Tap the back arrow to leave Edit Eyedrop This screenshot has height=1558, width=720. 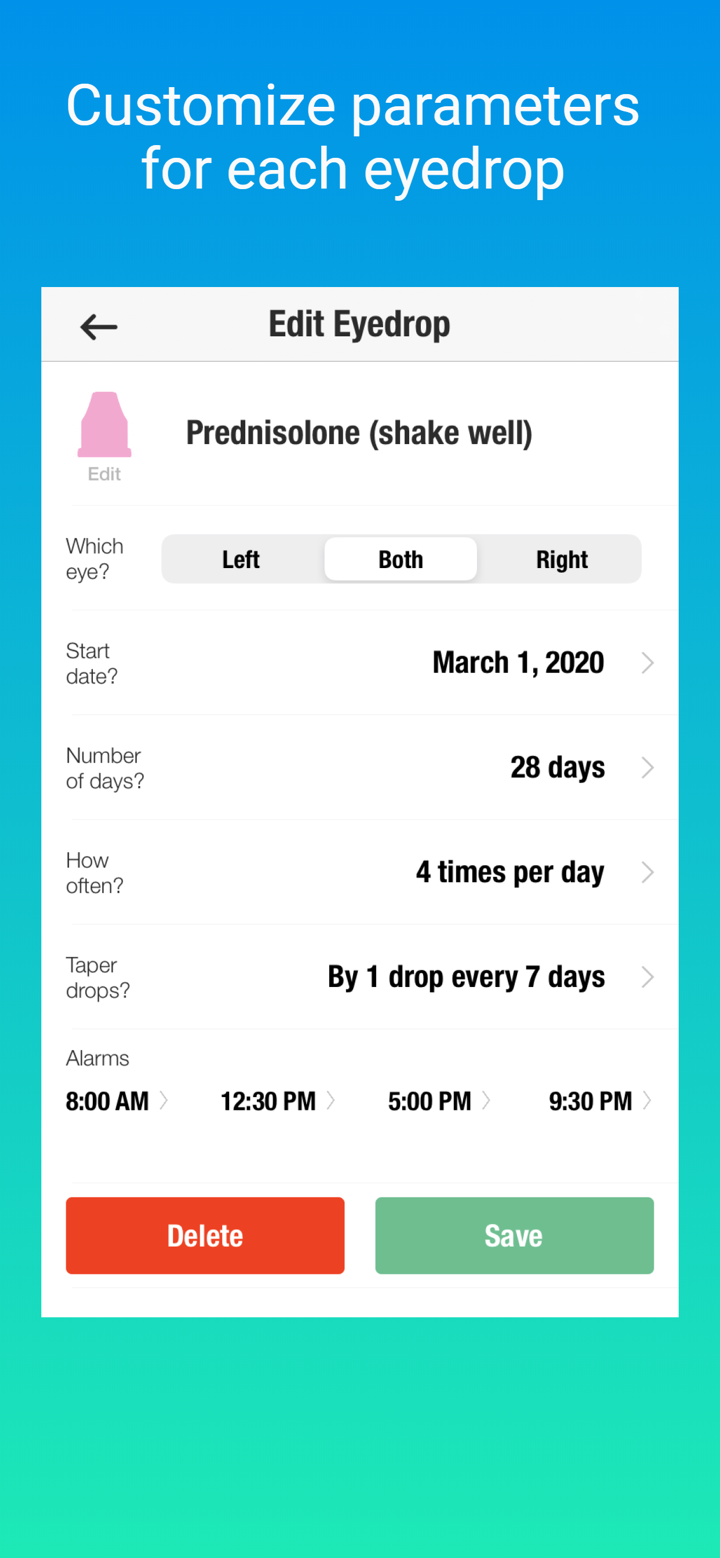point(98,326)
